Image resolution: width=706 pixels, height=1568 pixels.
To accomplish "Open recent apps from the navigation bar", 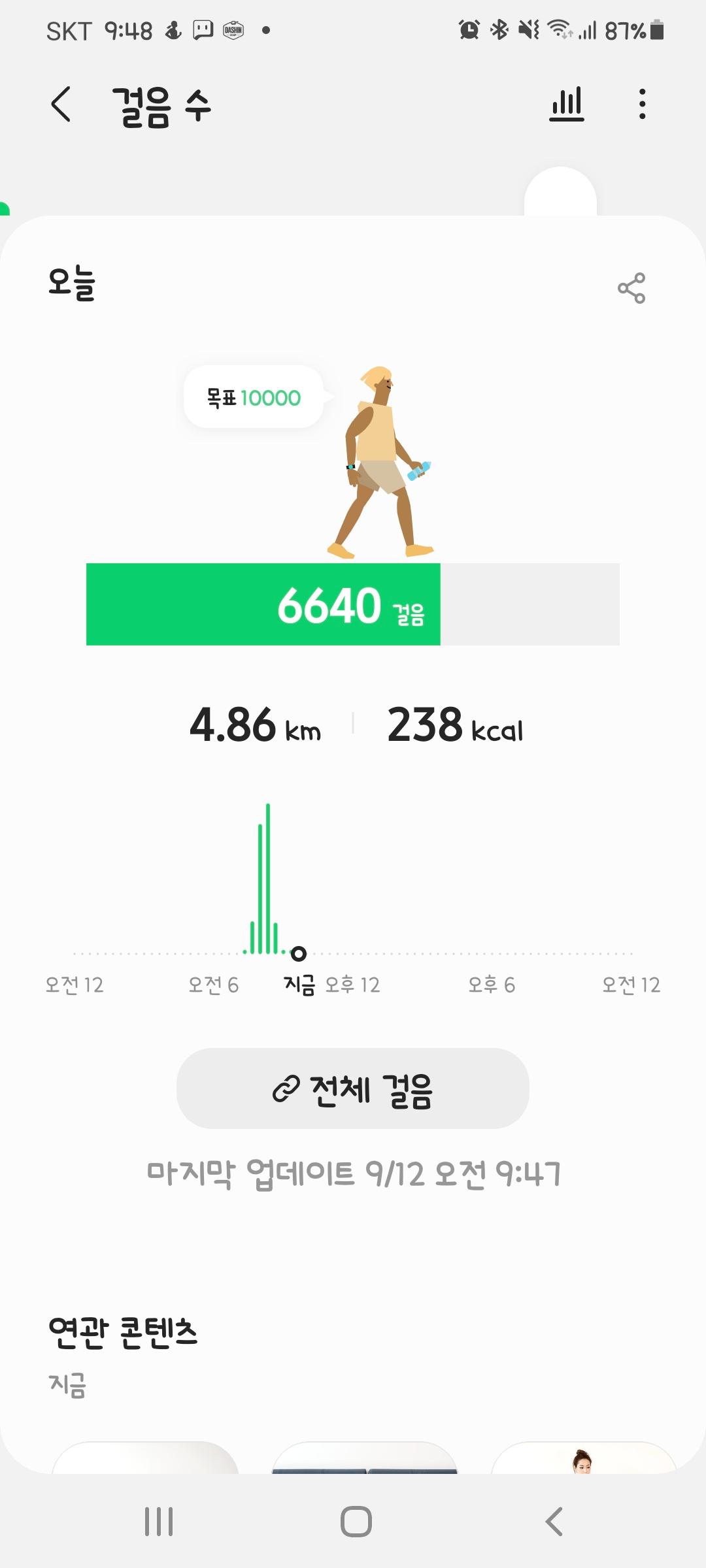I will 159,1521.
